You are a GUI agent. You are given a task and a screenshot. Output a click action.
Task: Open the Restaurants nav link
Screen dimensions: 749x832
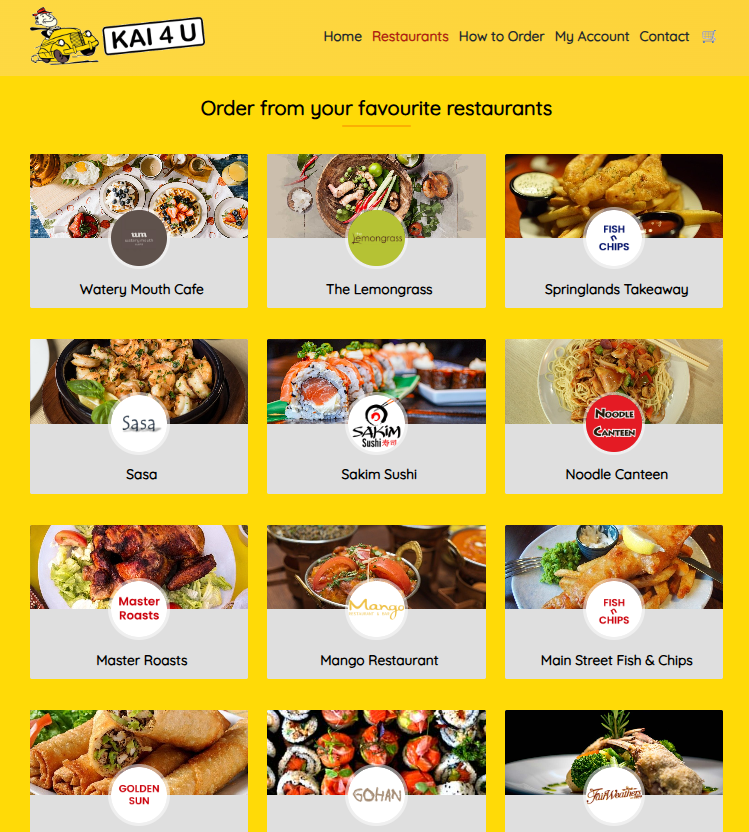(410, 36)
